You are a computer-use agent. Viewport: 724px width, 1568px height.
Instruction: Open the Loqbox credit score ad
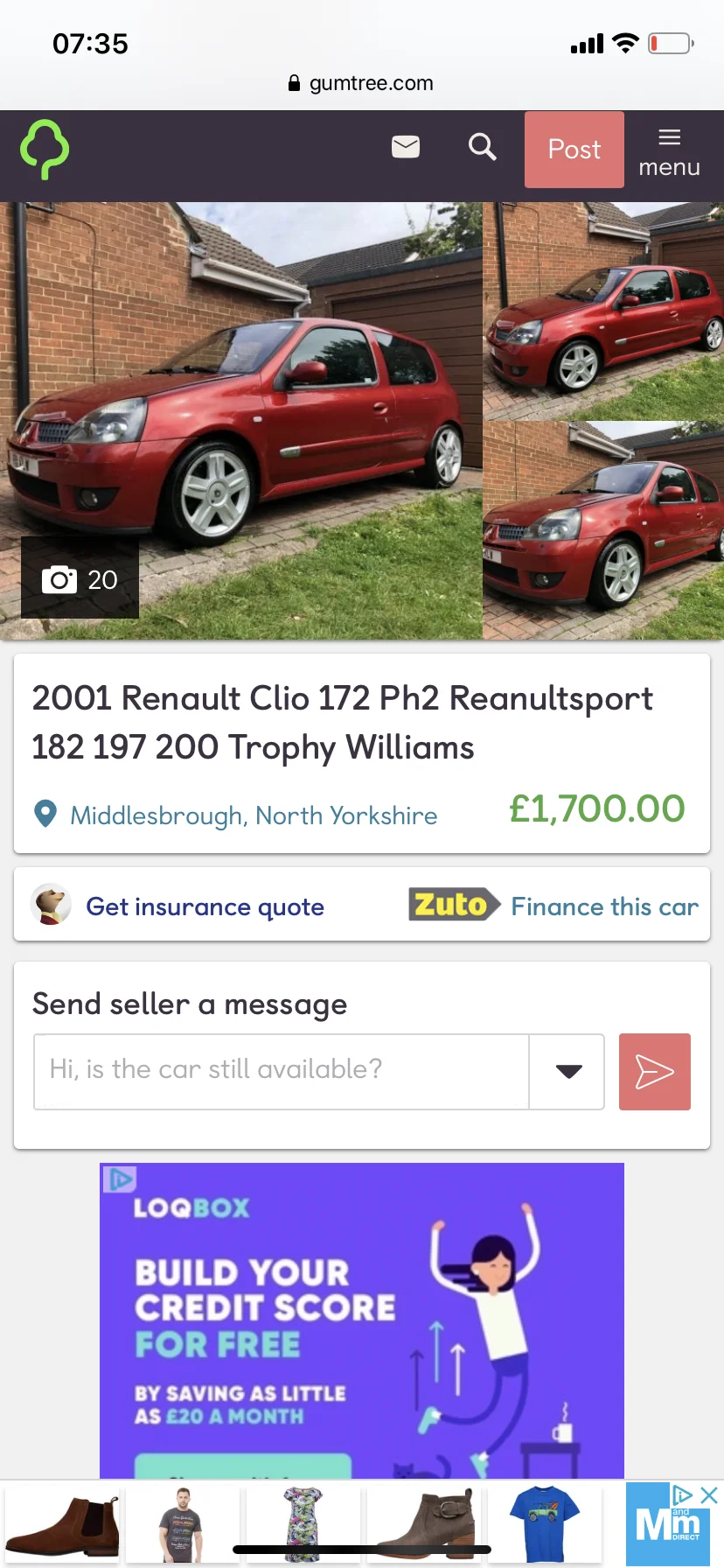(362, 1321)
